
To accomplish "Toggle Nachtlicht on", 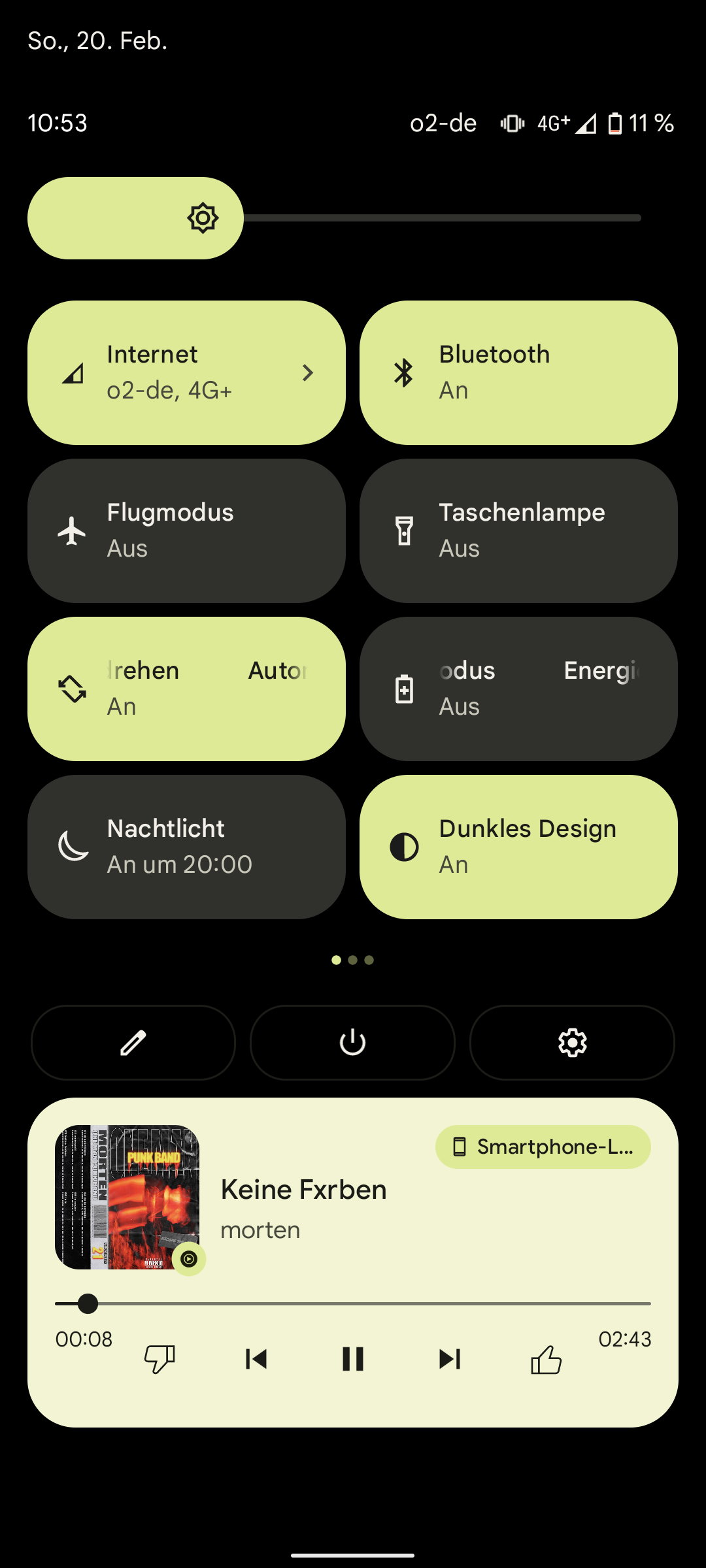I will pyautogui.click(x=186, y=847).
